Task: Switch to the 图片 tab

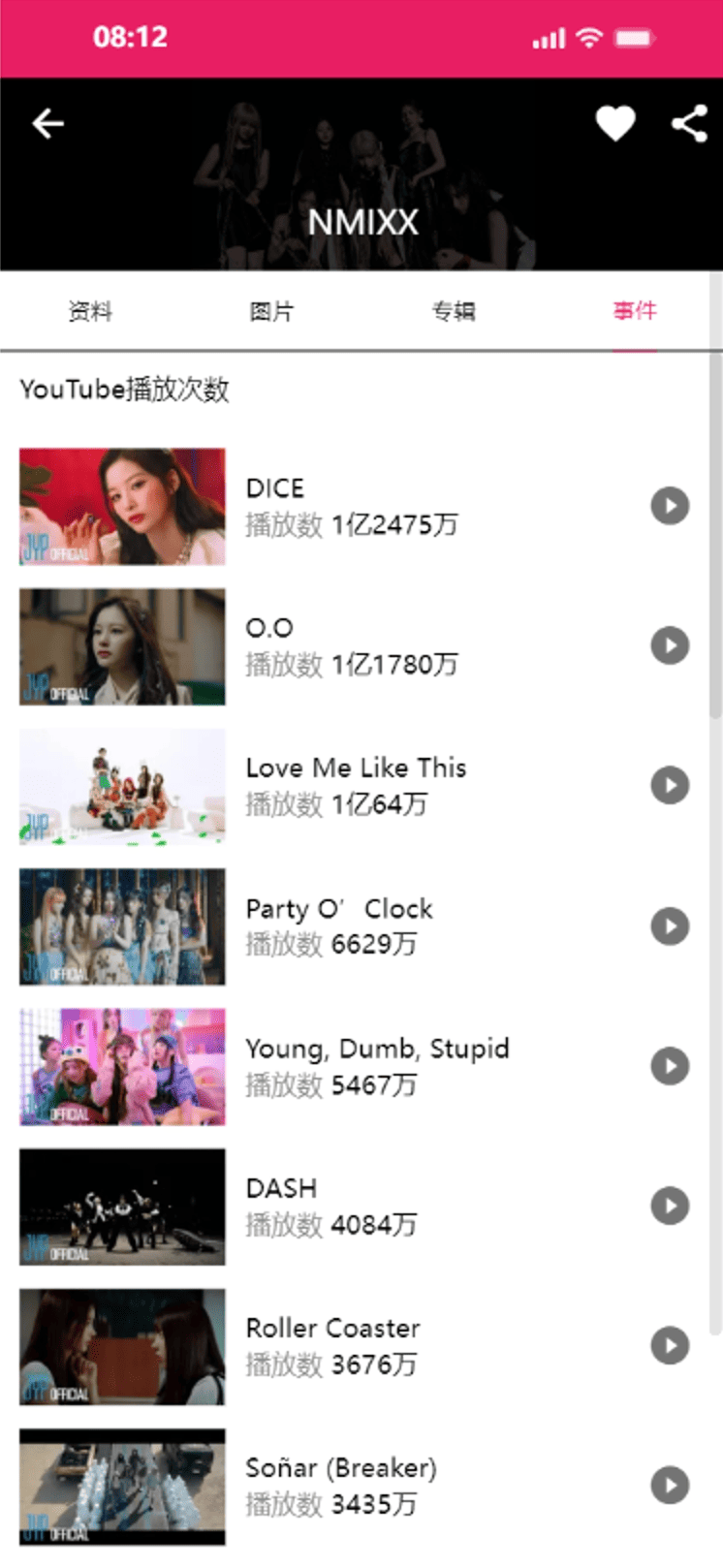Action: pyautogui.click(x=271, y=311)
